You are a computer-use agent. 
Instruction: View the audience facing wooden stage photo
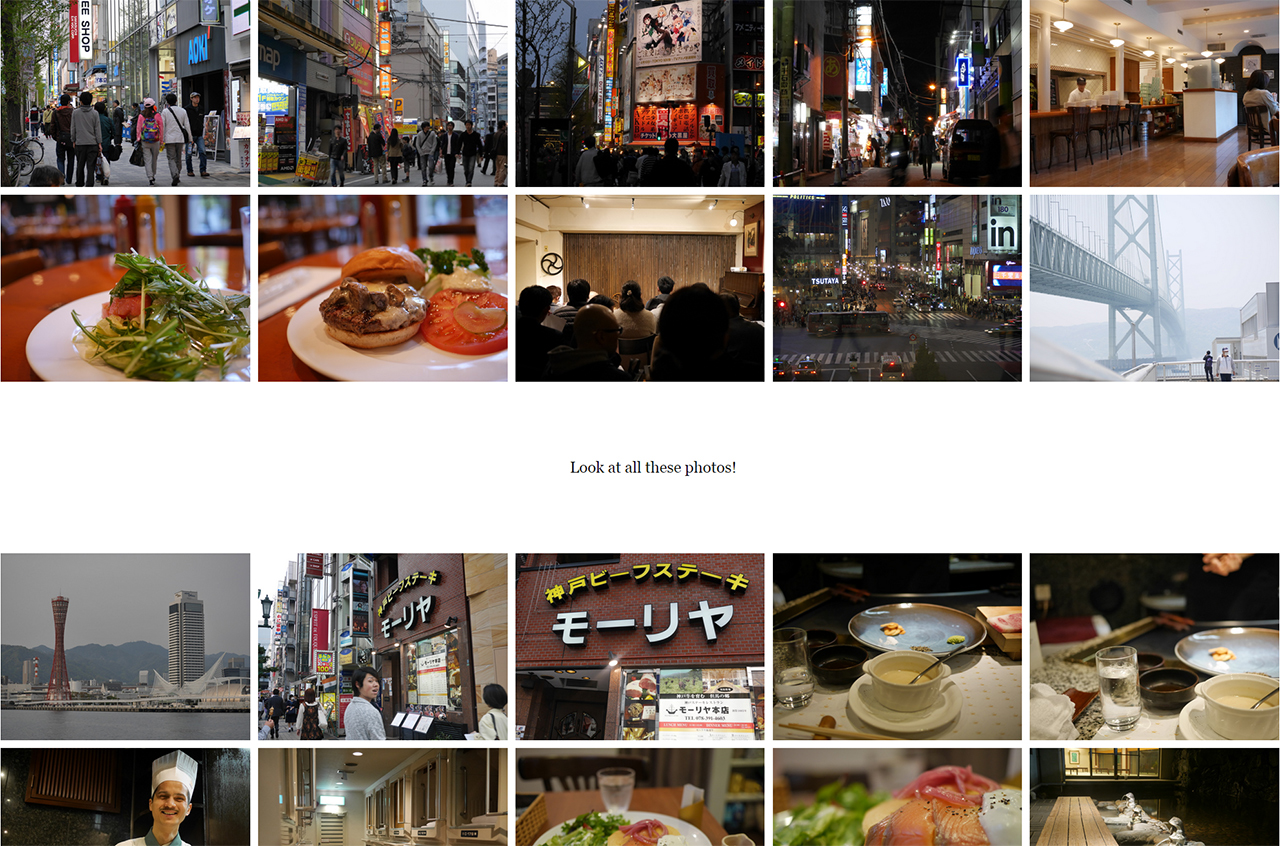coord(639,288)
